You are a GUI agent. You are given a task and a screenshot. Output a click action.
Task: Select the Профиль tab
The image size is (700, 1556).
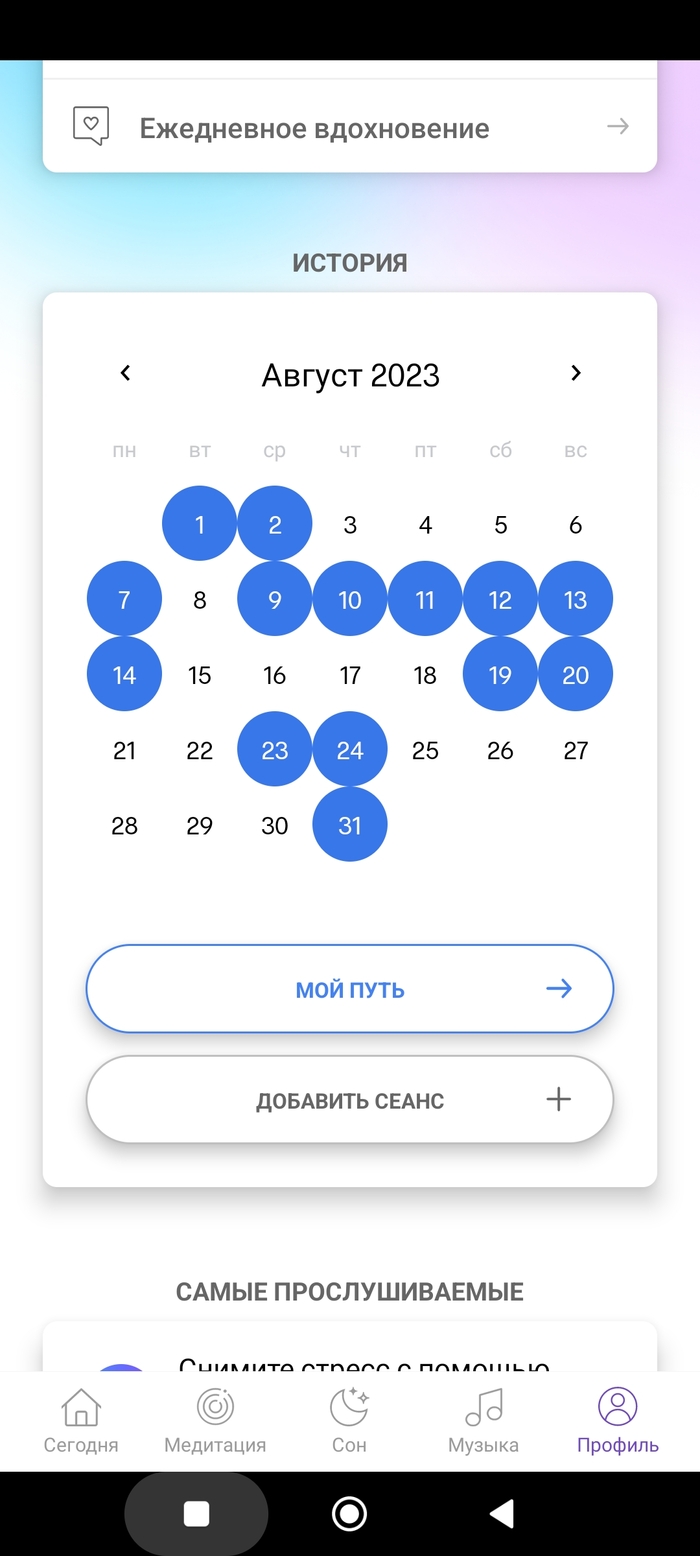tap(618, 1422)
